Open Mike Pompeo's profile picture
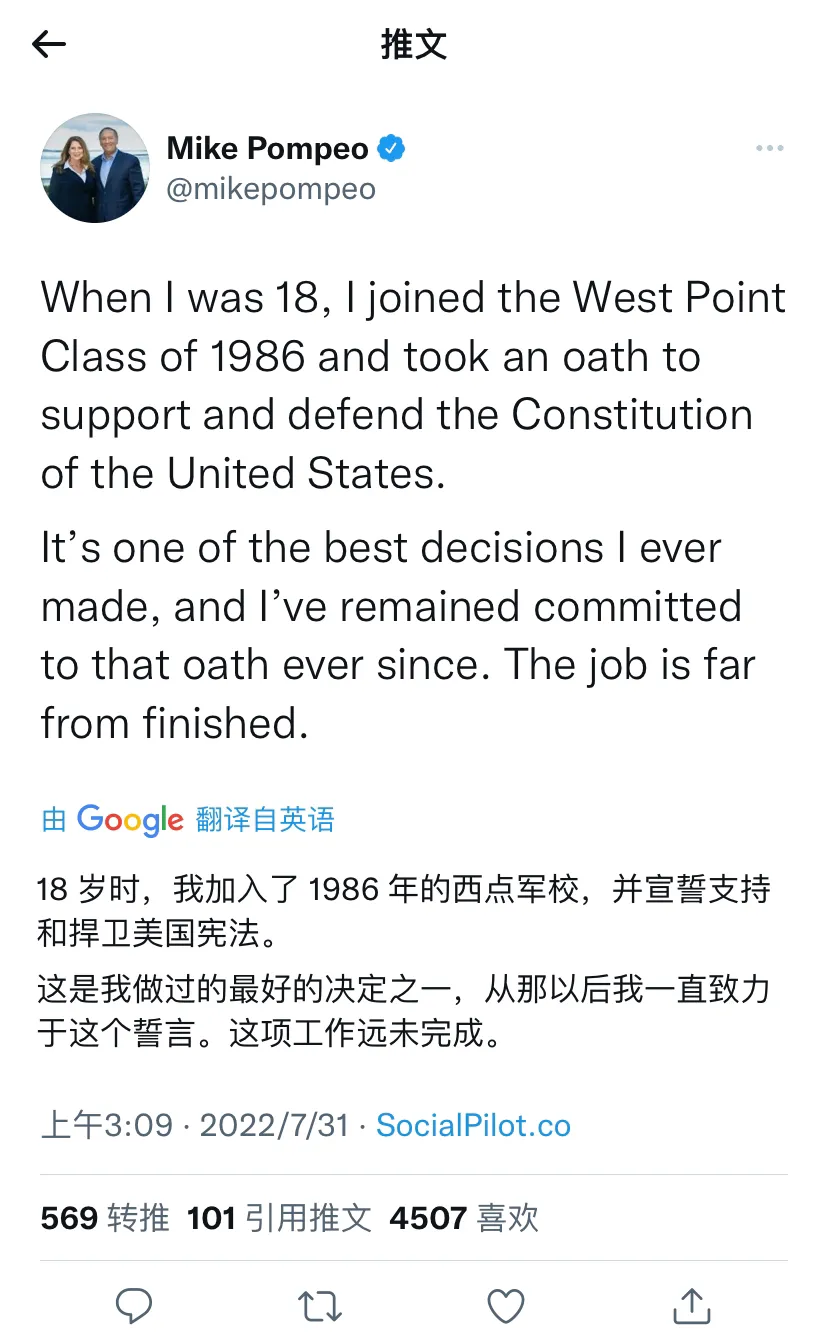Screen dimensions: 828x1343 95,168
